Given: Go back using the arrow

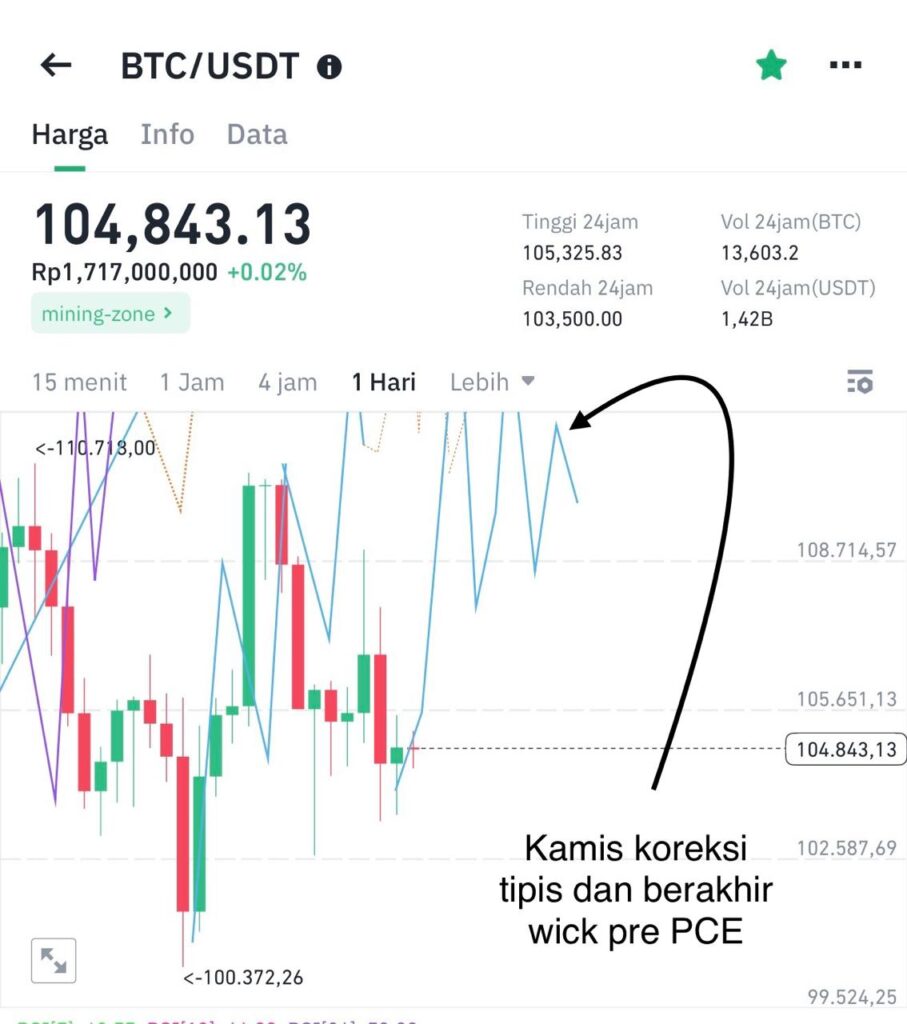Looking at the screenshot, I should coord(56,66).
